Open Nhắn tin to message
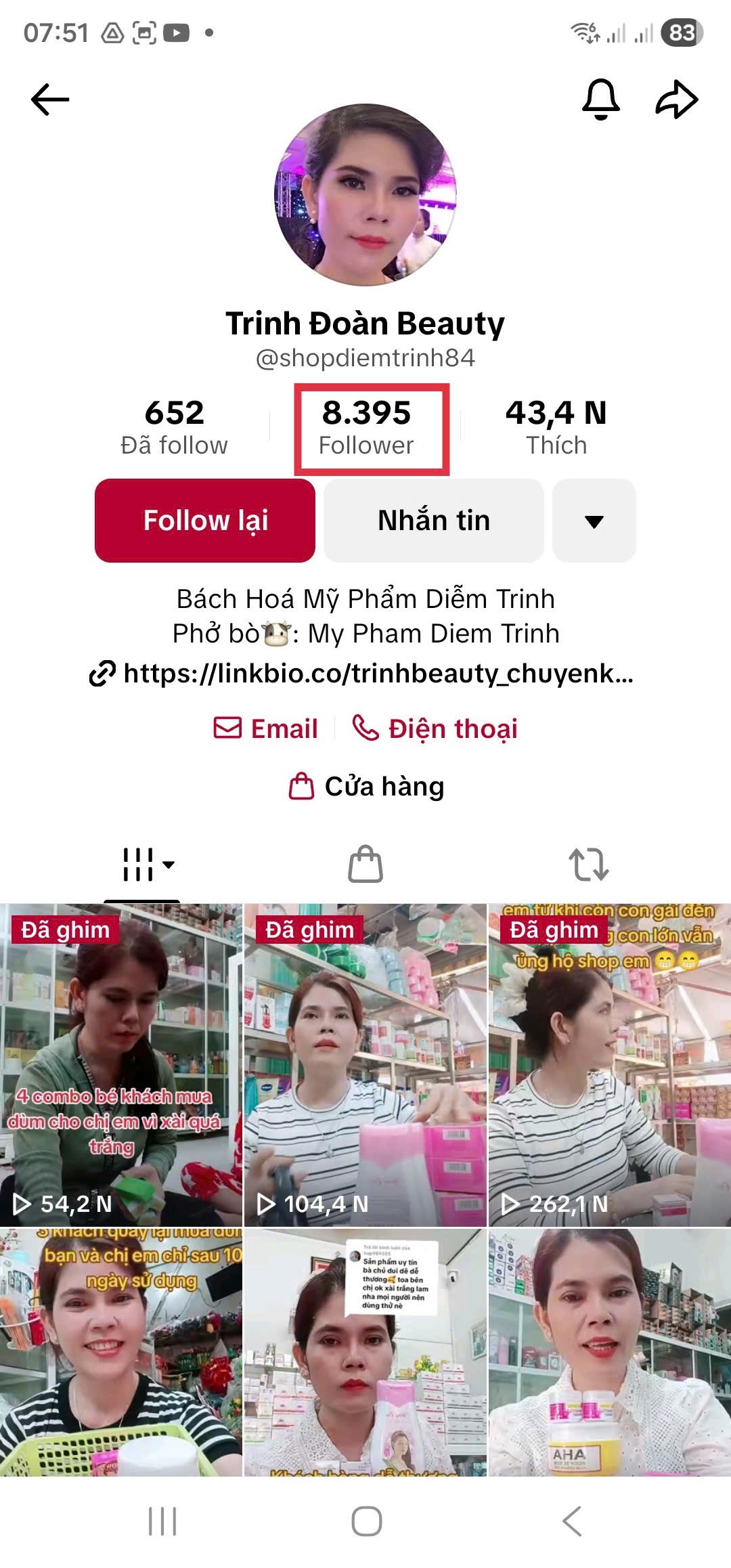This screenshot has width=731, height=1568. (434, 521)
